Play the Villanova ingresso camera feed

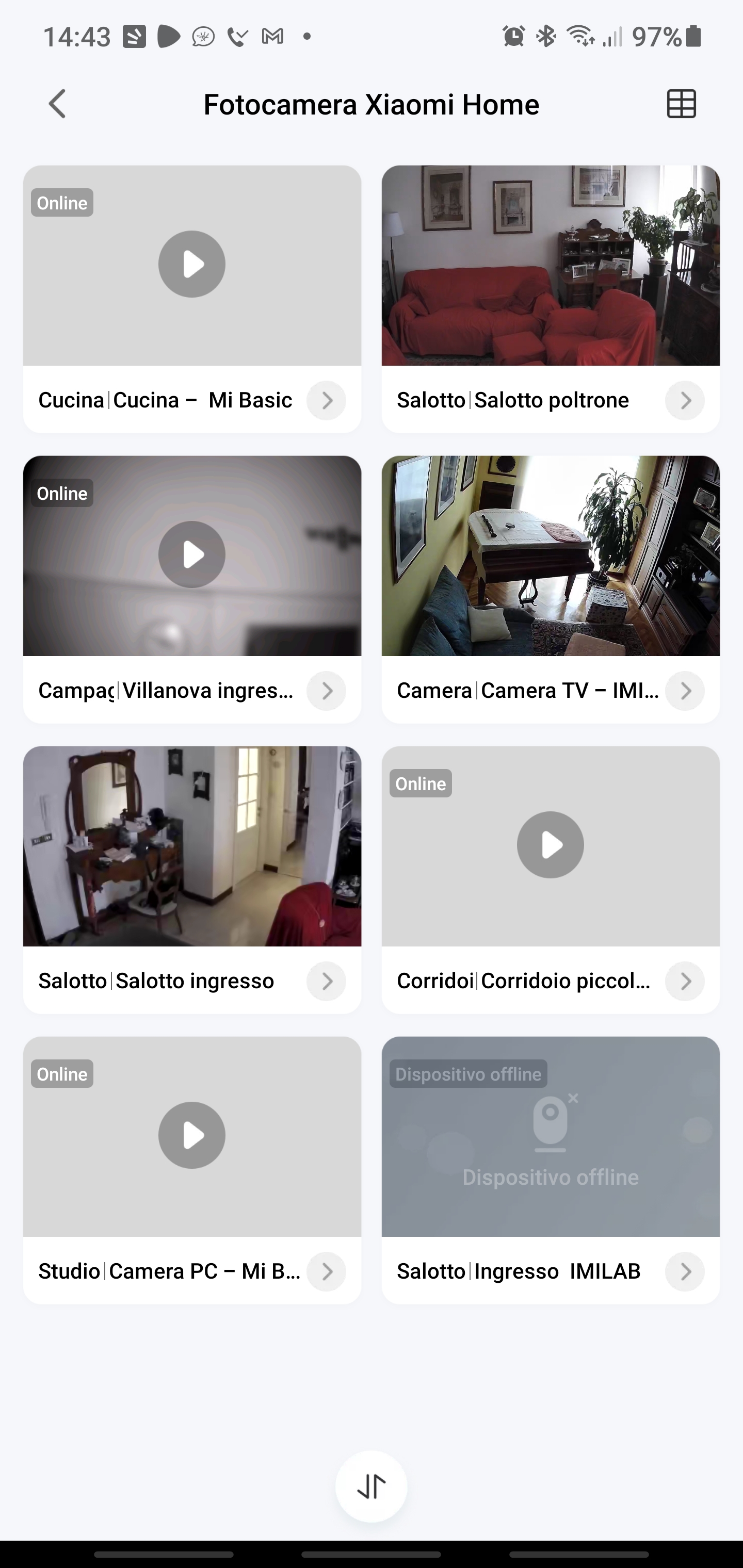point(192,554)
